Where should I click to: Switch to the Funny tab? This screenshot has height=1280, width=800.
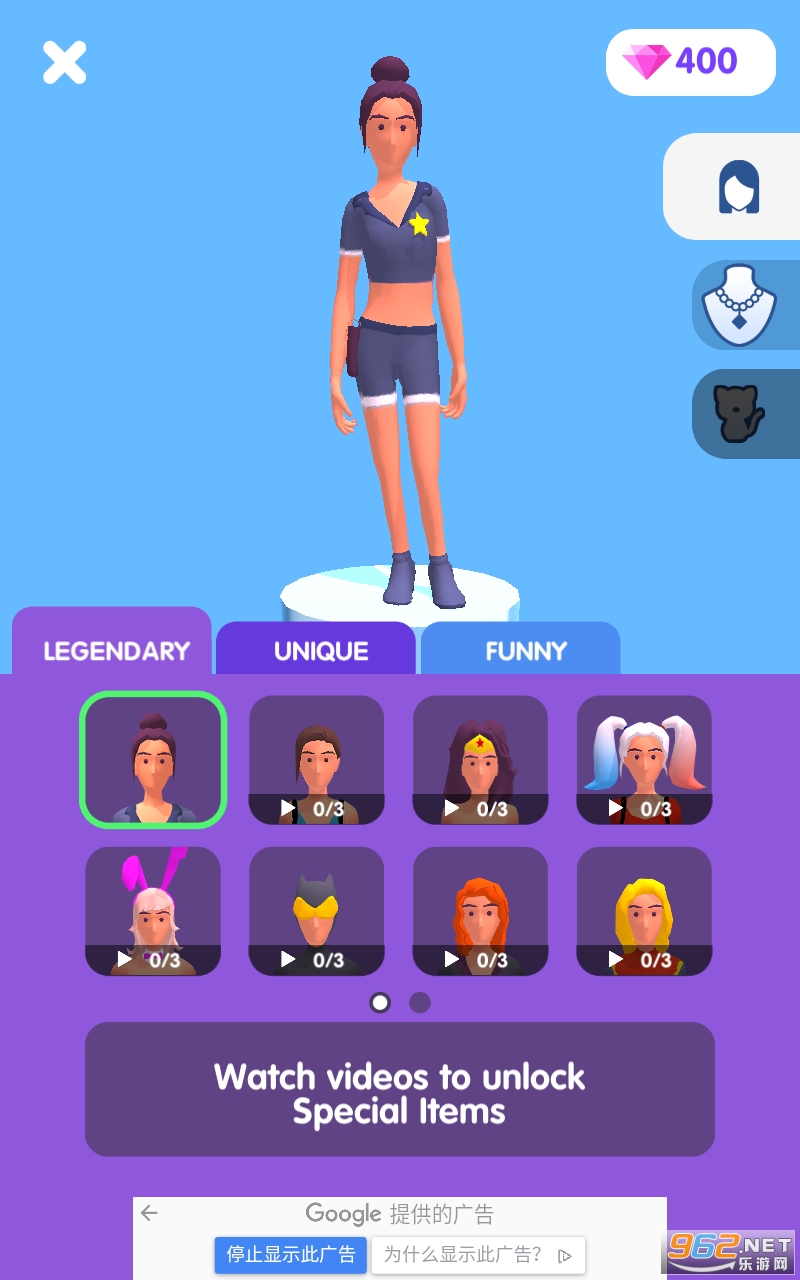click(525, 651)
